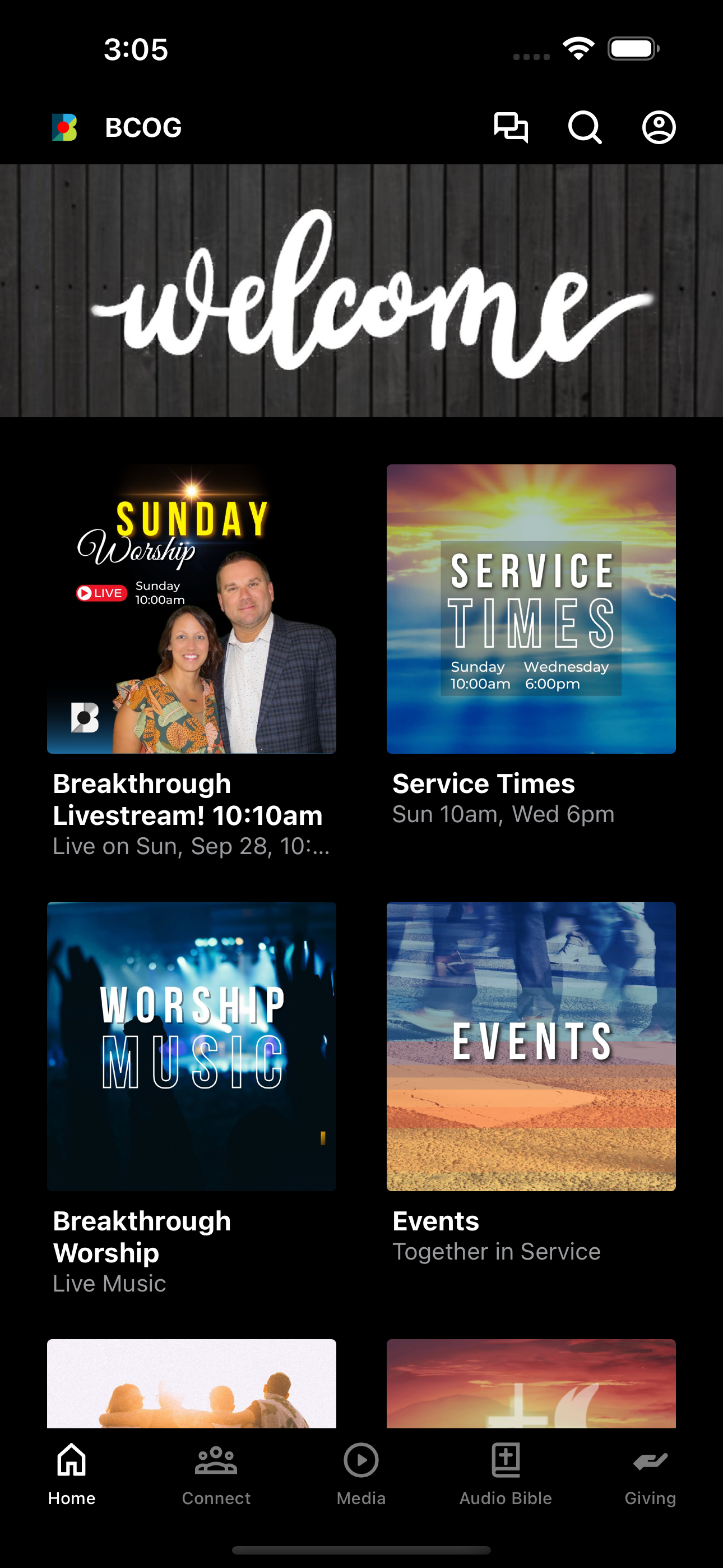Click the search icon

pos(585,127)
